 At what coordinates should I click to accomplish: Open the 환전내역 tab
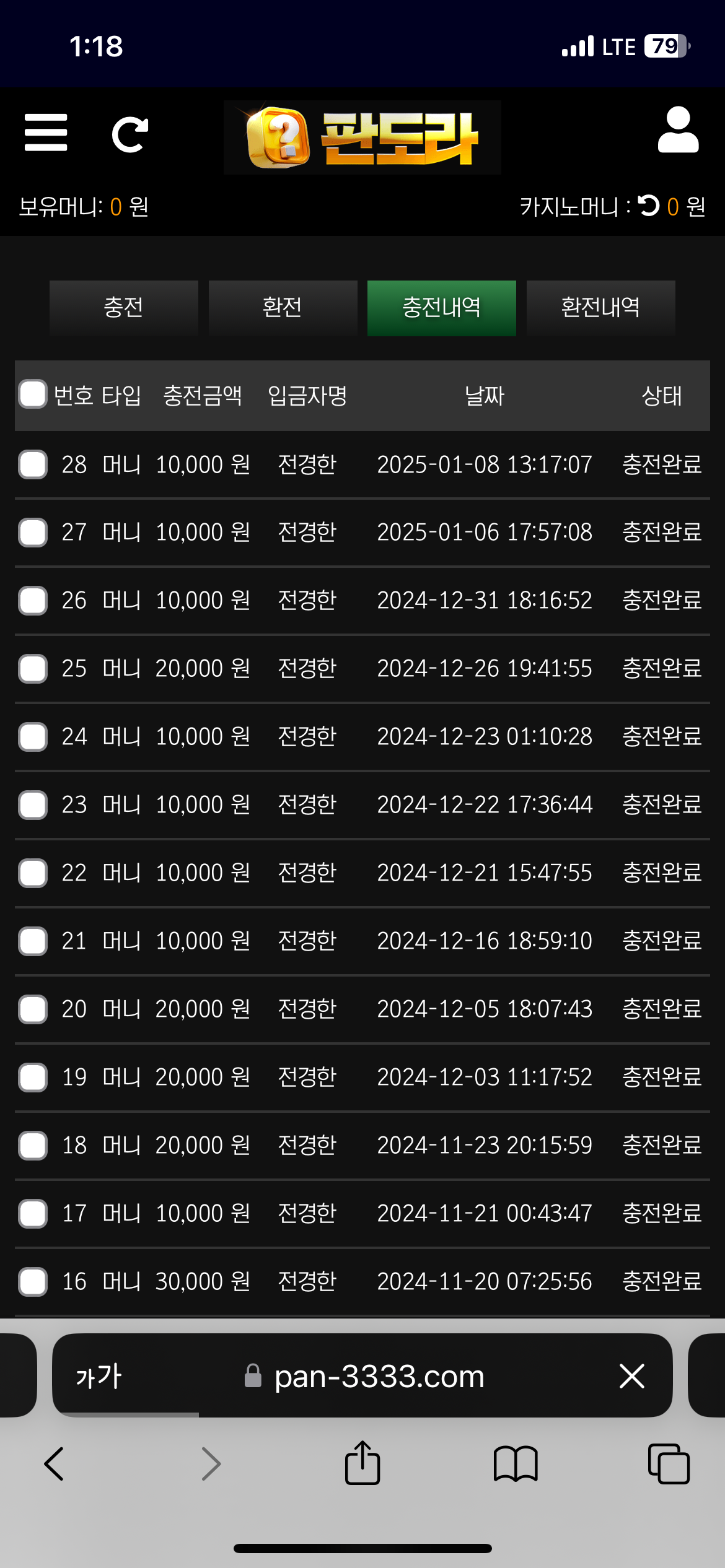click(x=600, y=308)
